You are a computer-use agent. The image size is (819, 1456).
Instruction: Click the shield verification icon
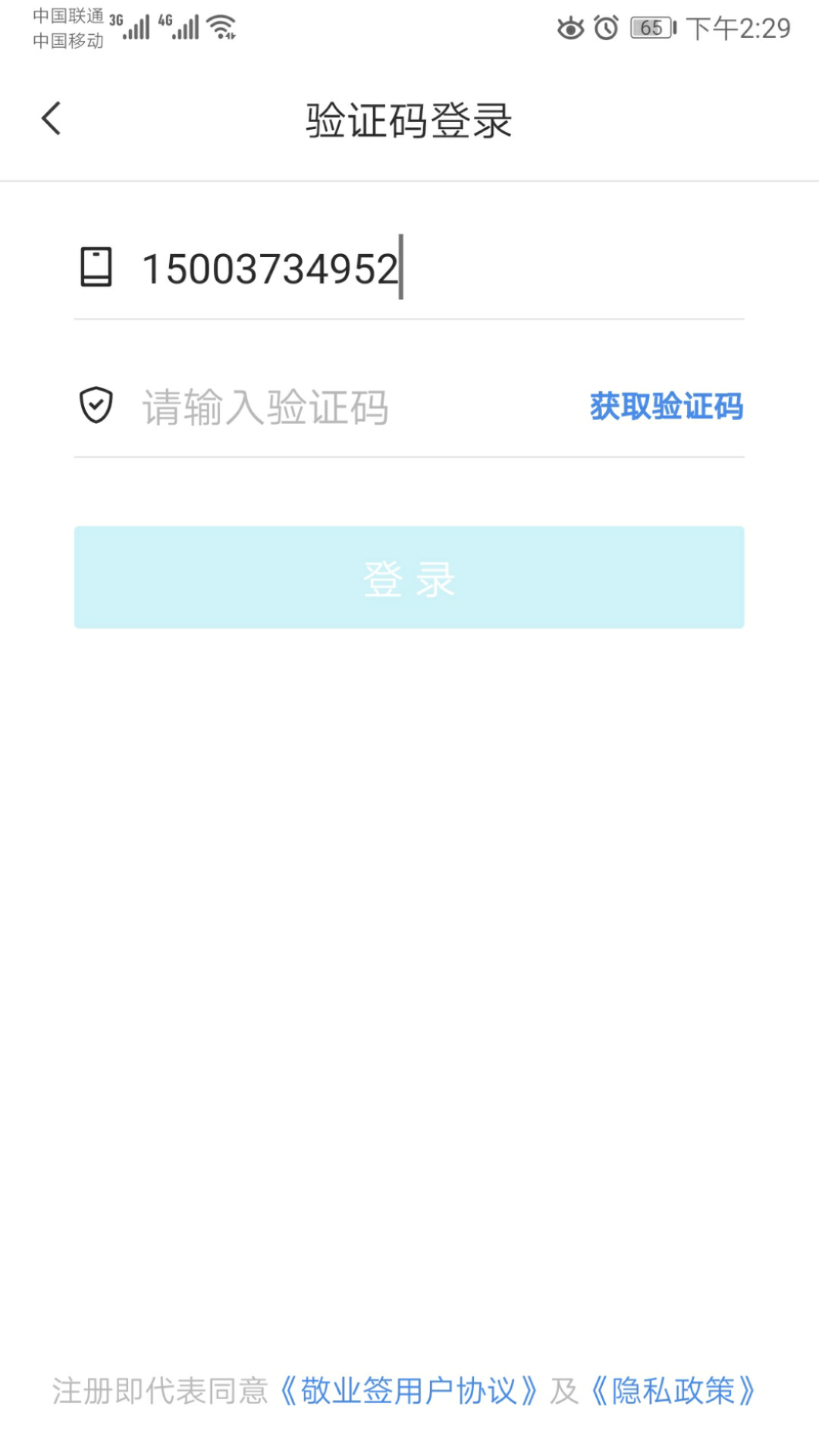pyautogui.click(x=96, y=406)
